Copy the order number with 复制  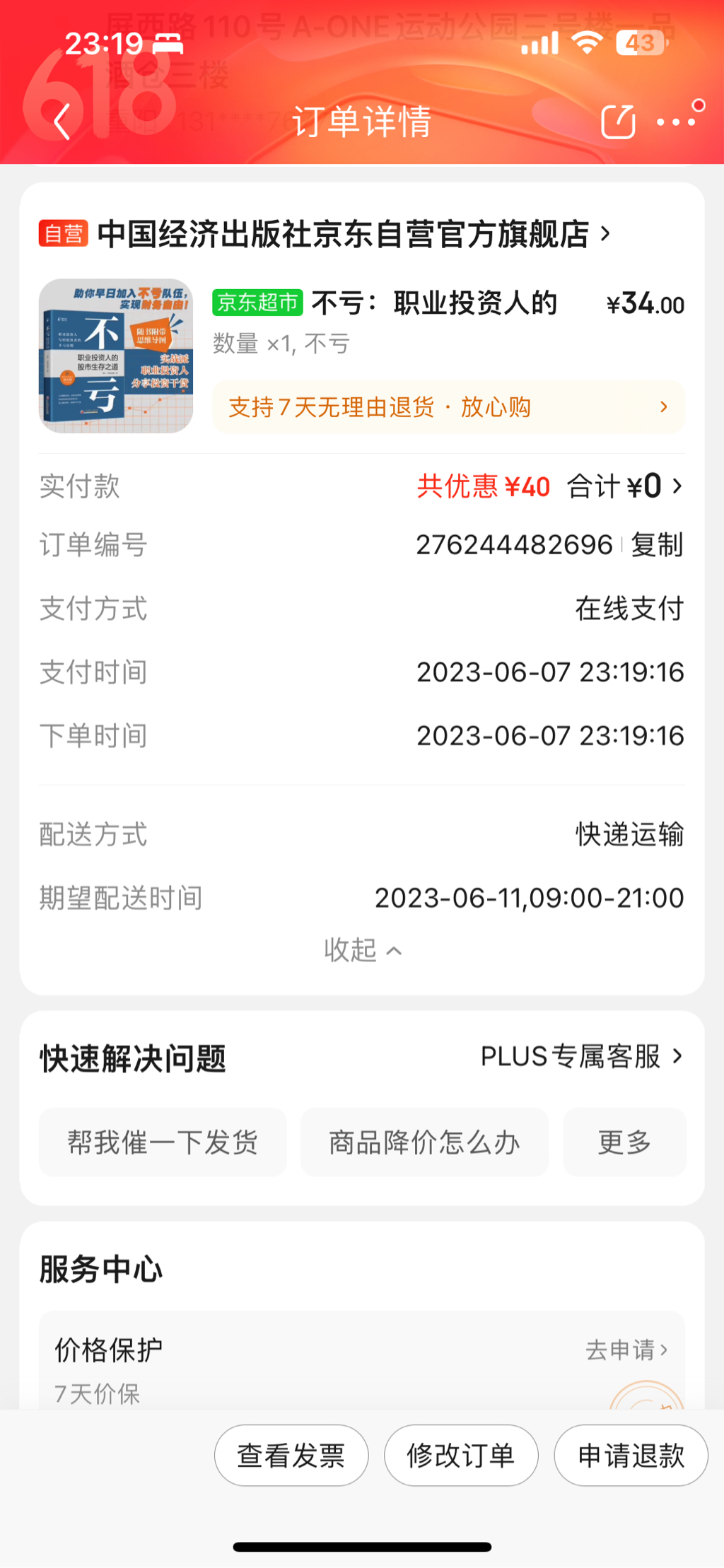tap(657, 545)
